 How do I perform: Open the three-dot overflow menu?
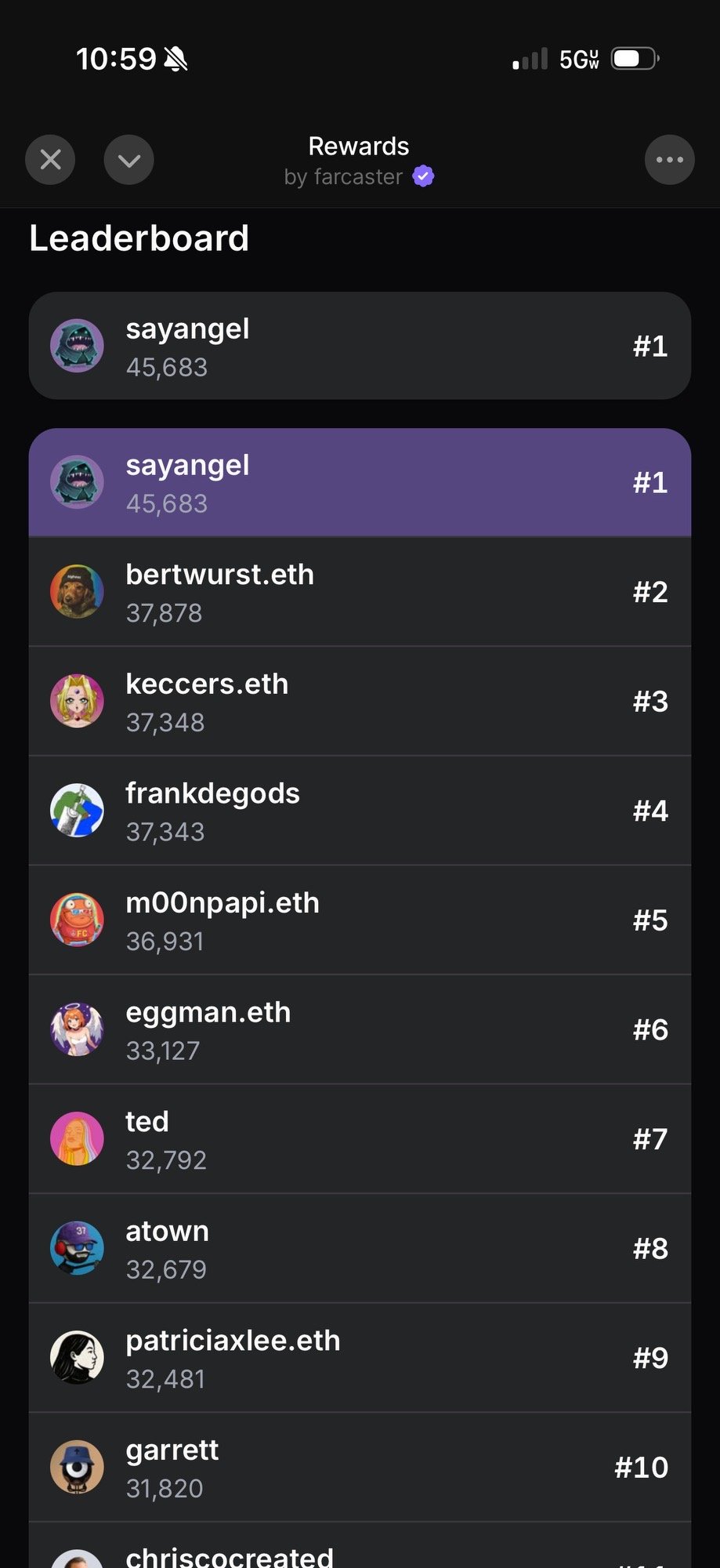(x=669, y=160)
